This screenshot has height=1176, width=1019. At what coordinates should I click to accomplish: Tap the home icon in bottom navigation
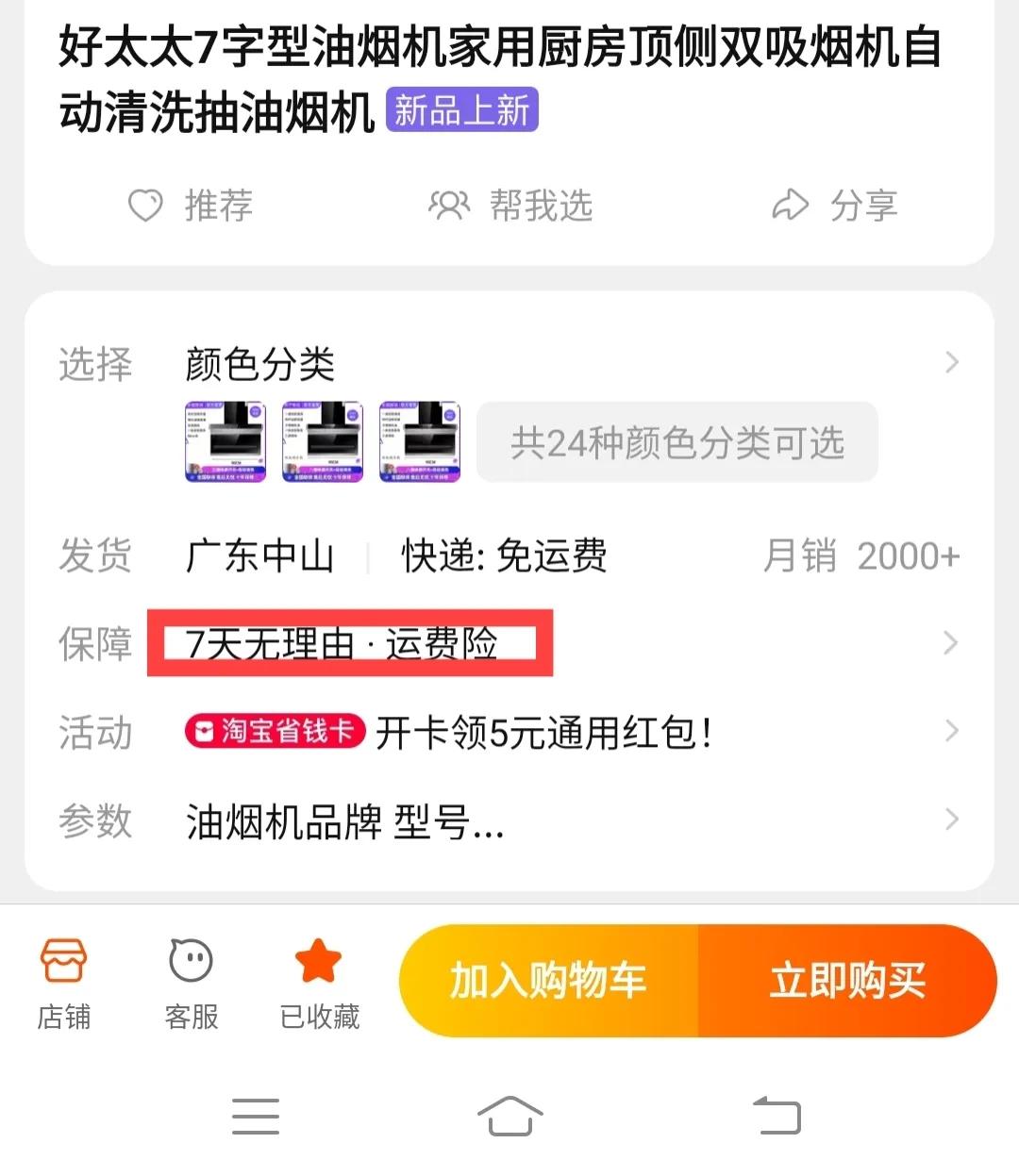[509, 1115]
